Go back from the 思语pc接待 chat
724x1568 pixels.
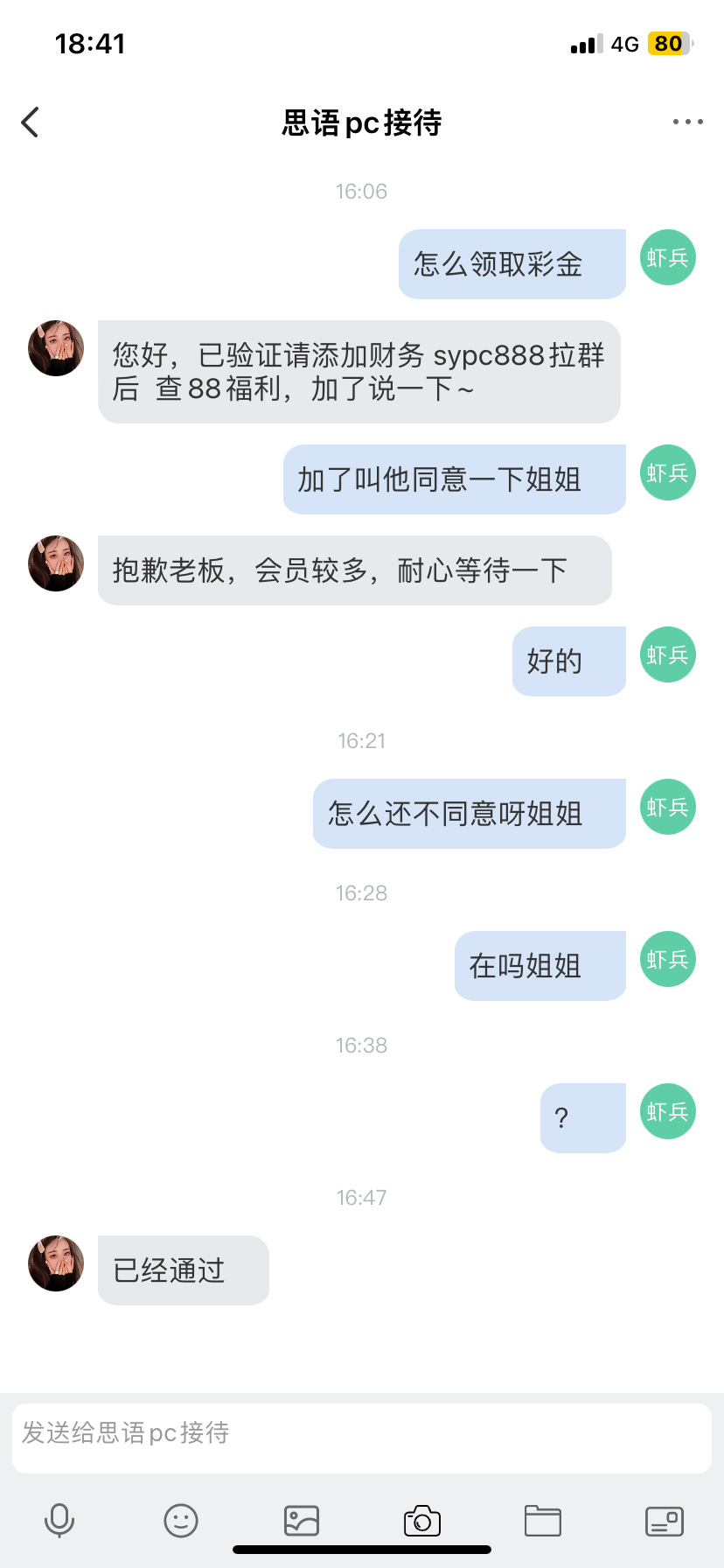pos(31,122)
